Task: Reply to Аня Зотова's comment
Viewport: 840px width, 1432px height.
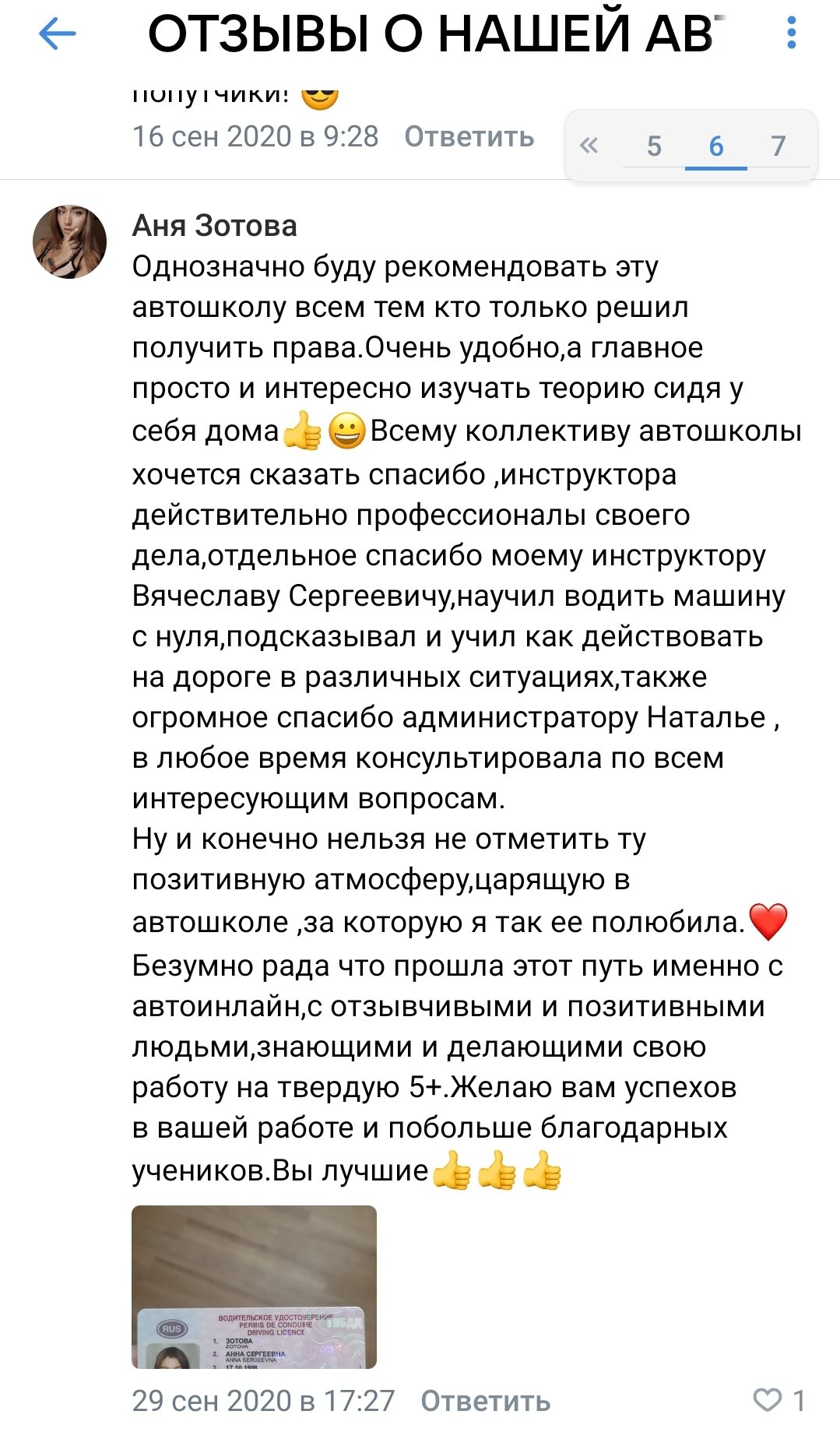Action: point(485,1401)
